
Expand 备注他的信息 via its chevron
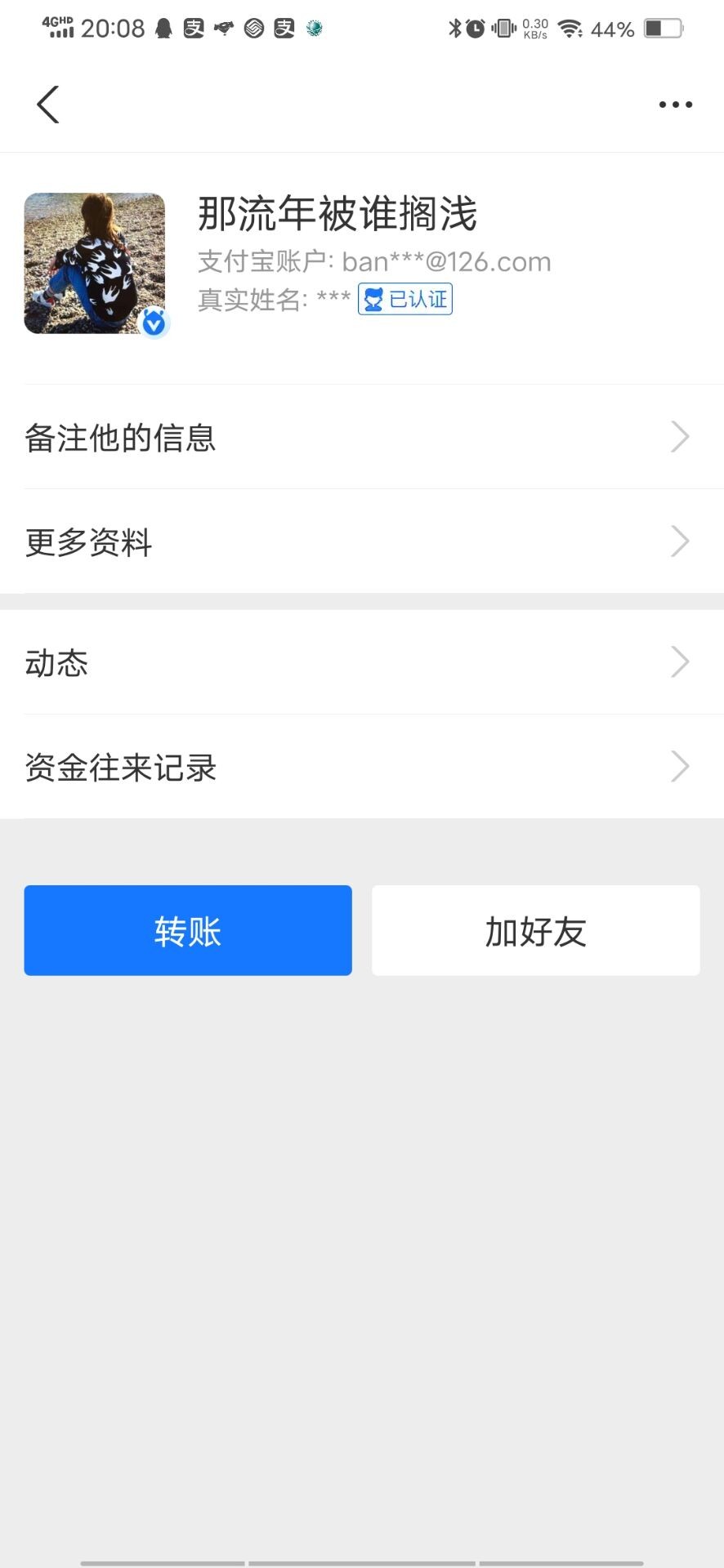(x=679, y=437)
